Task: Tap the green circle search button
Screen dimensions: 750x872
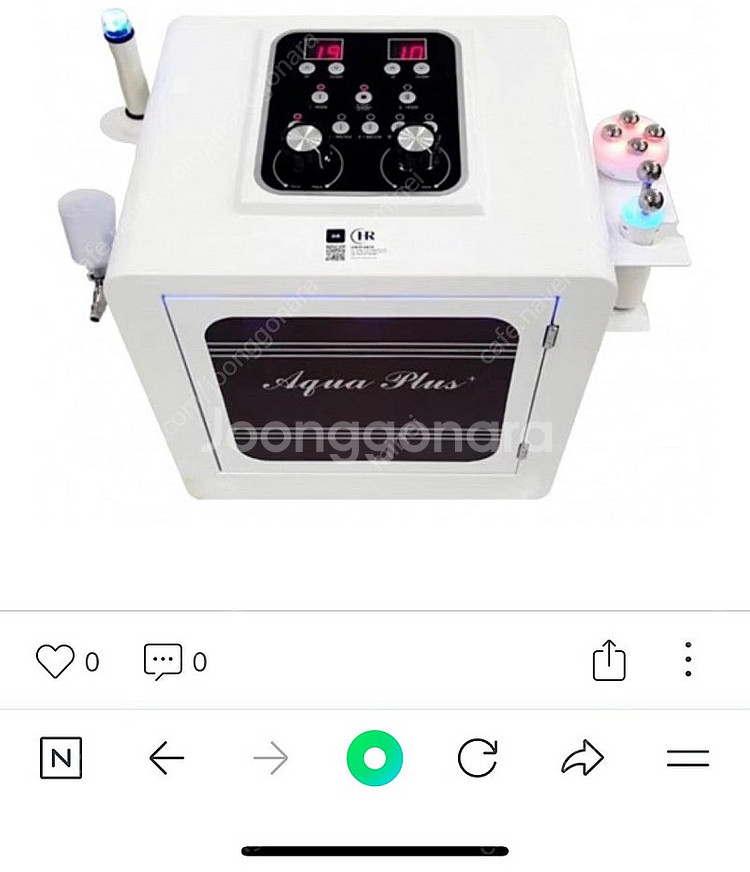Action: coord(374,759)
